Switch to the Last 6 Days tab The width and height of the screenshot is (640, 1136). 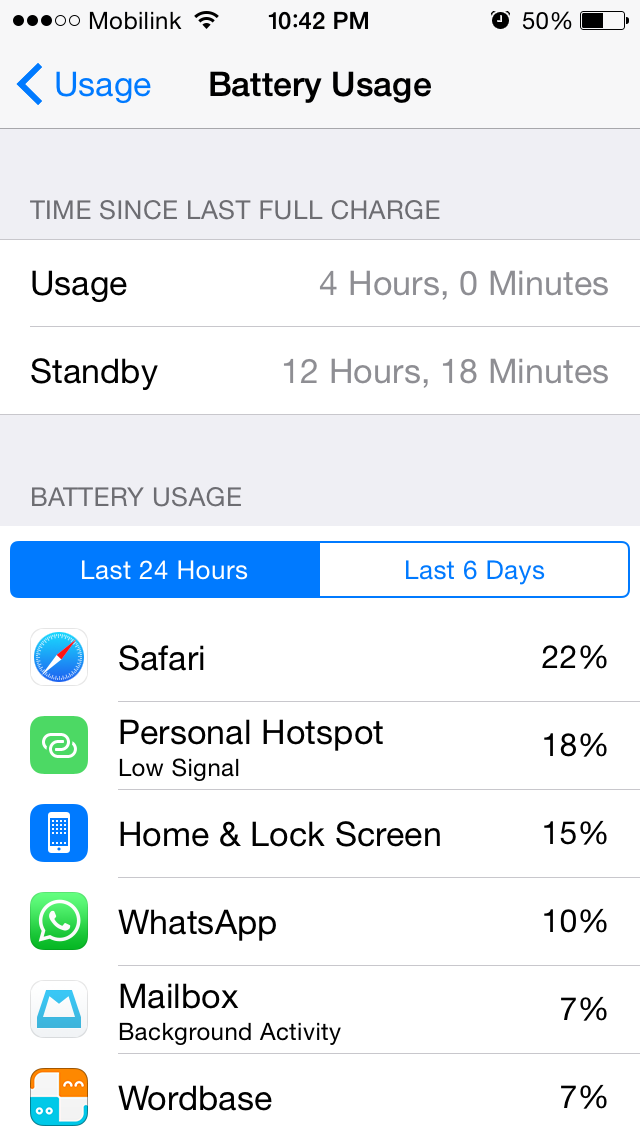(474, 570)
